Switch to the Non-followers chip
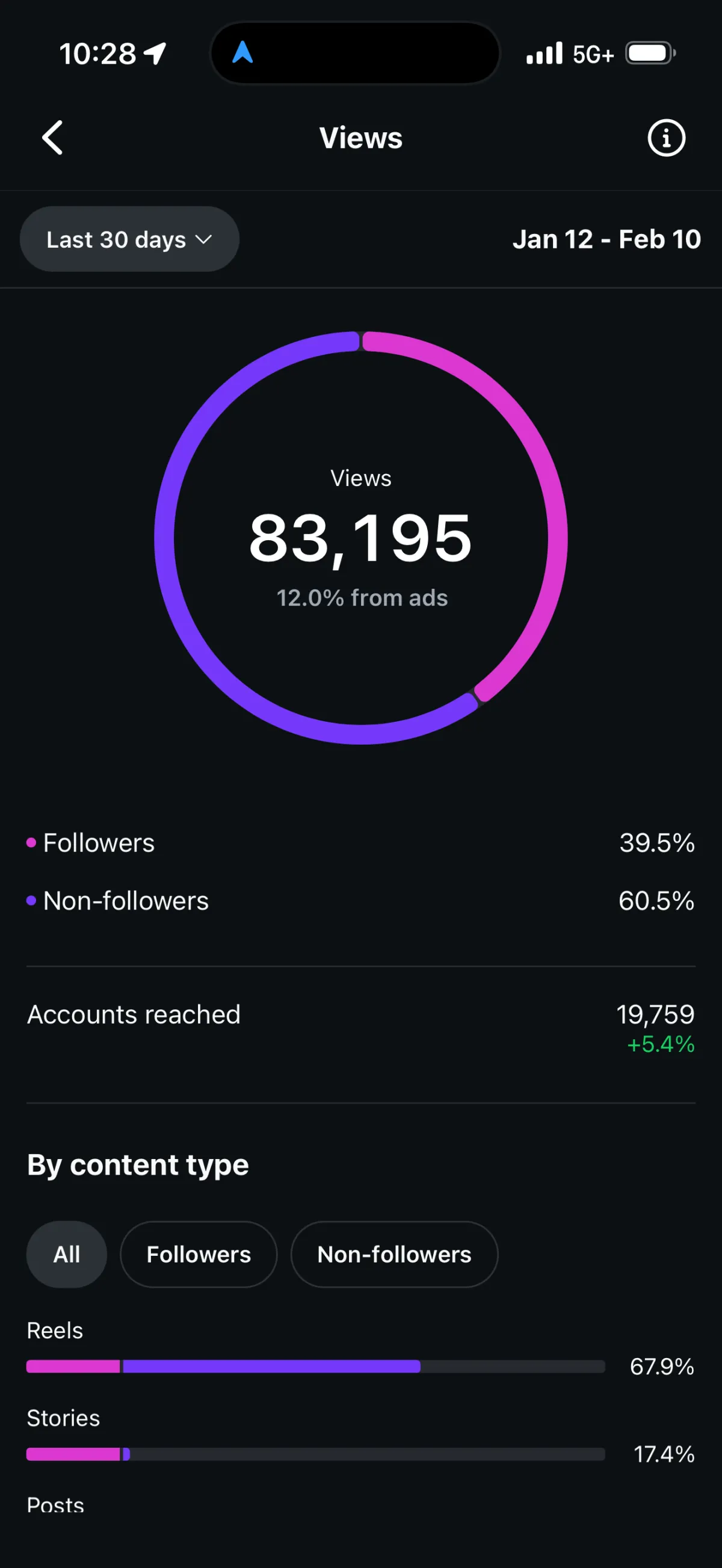722x1568 pixels. point(394,1255)
